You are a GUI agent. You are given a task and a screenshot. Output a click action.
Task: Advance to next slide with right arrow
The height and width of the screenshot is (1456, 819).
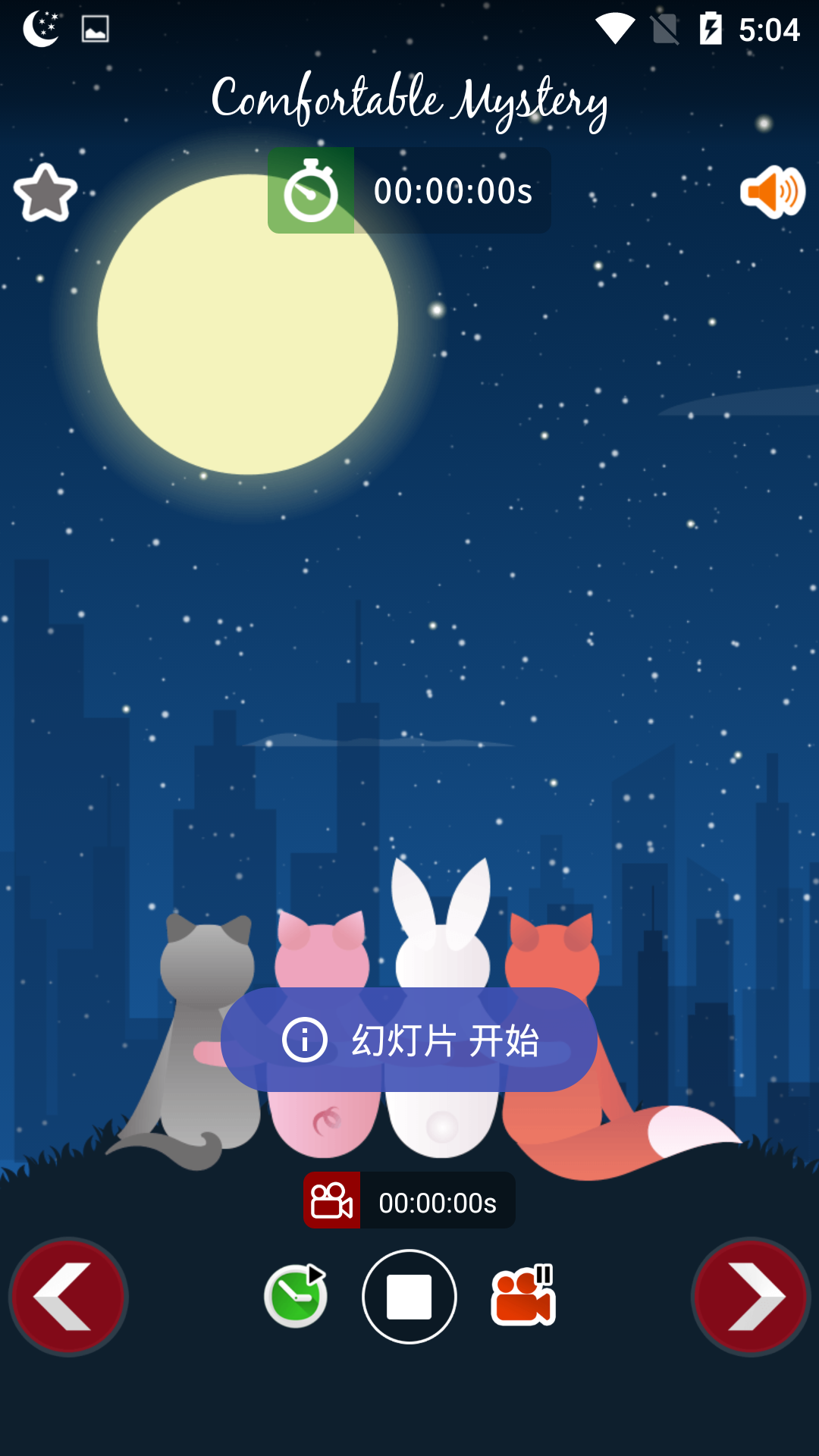(750, 1297)
